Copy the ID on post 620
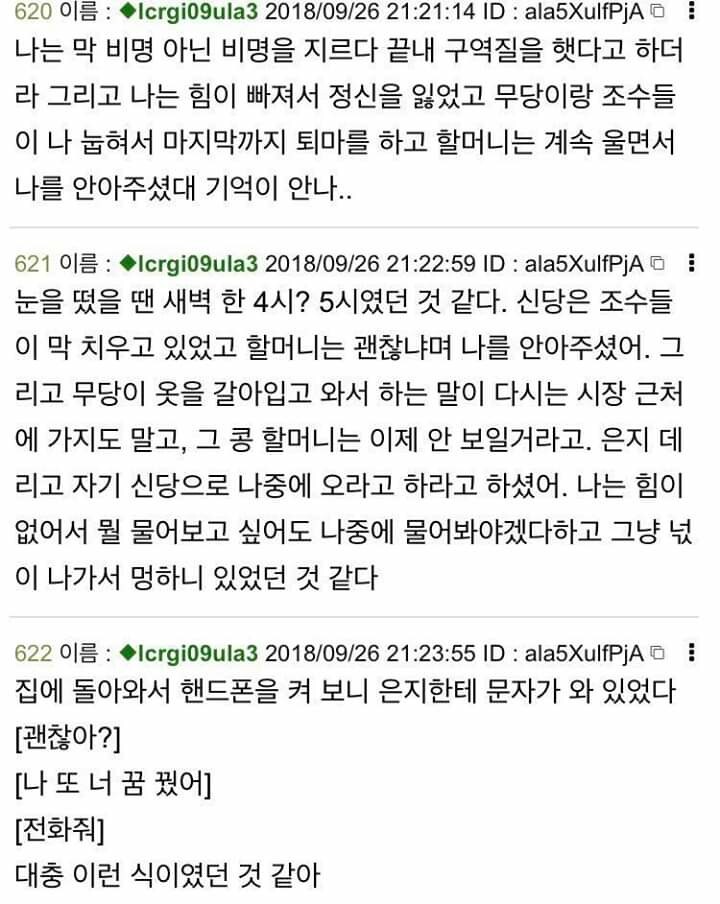 (657, 12)
